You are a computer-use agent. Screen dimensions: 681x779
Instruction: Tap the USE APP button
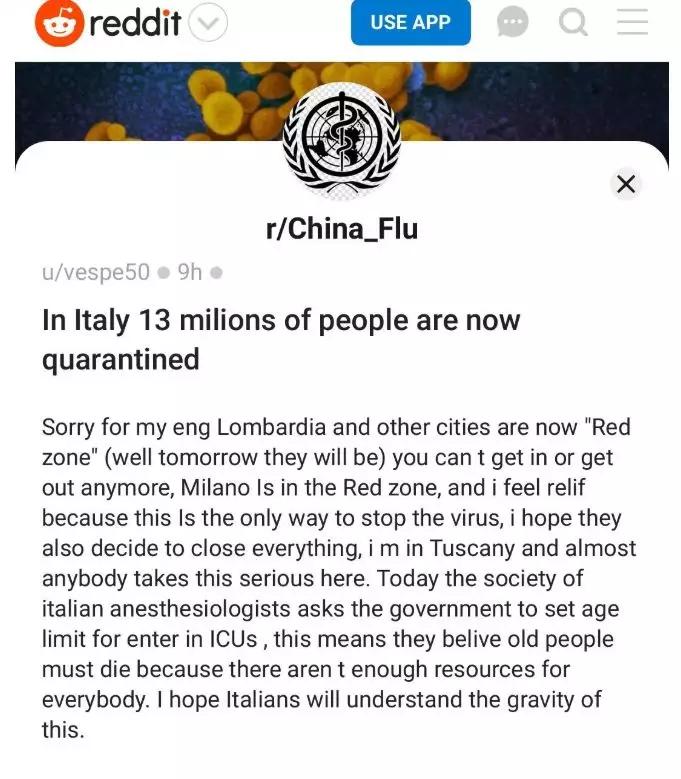tap(410, 23)
